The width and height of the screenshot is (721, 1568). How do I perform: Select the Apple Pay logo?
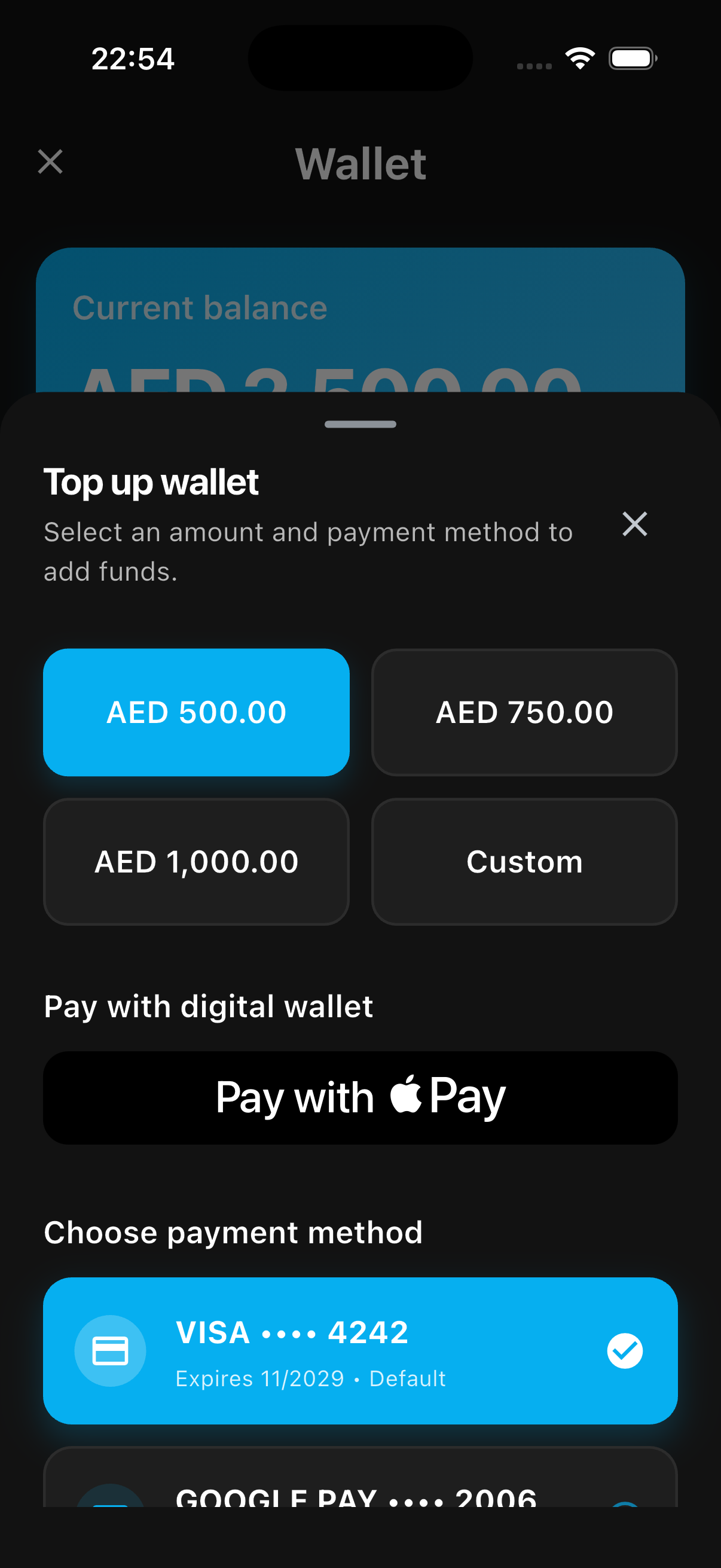click(x=409, y=1096)
